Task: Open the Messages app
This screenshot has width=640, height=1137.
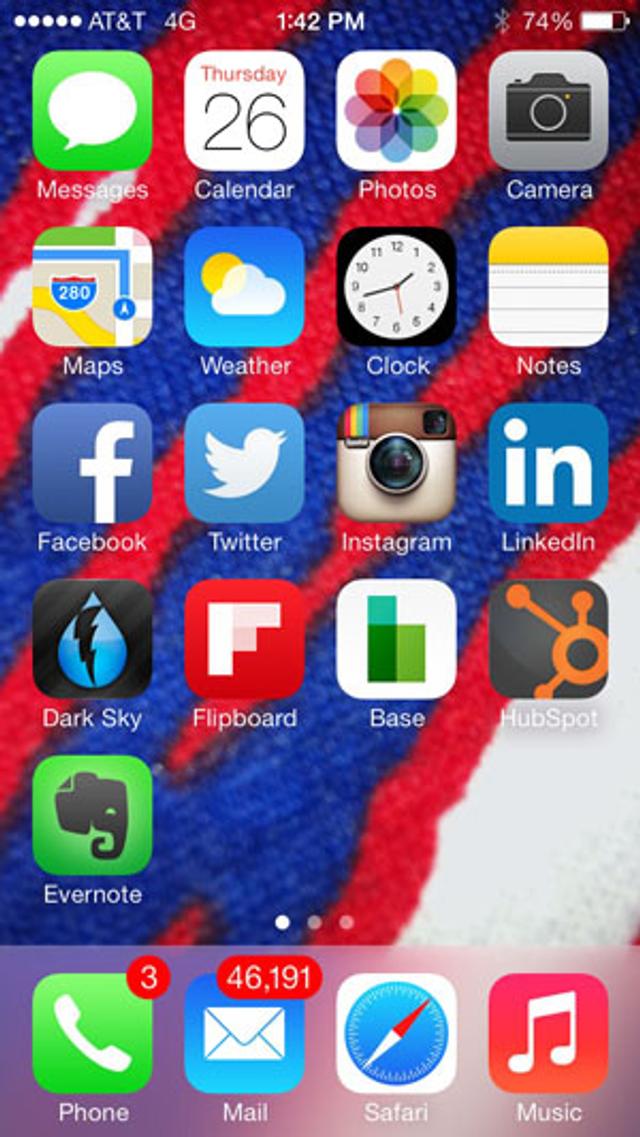Action: click(x=92, y=111)
